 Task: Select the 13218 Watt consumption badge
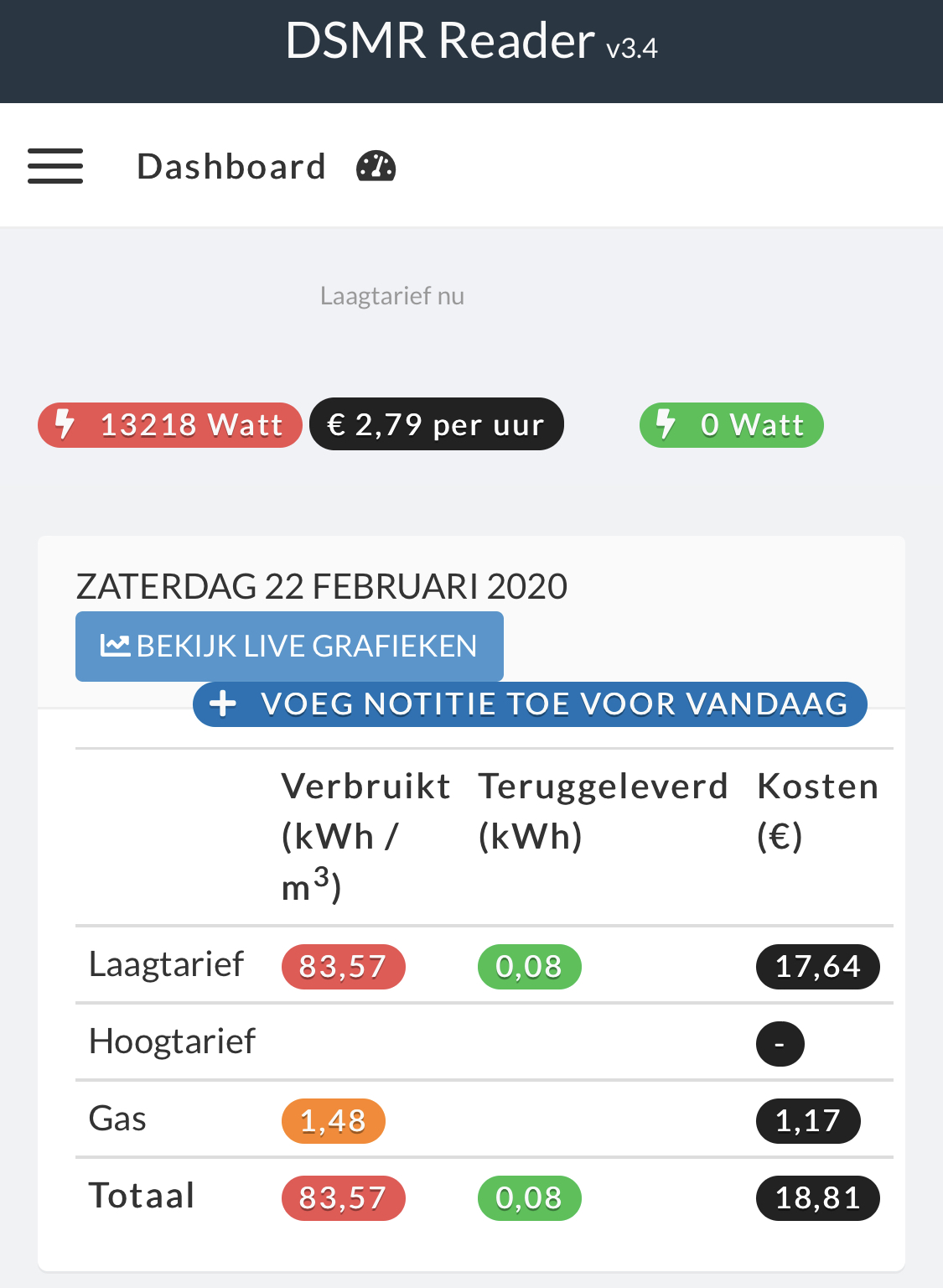click(x=169, y=424)
